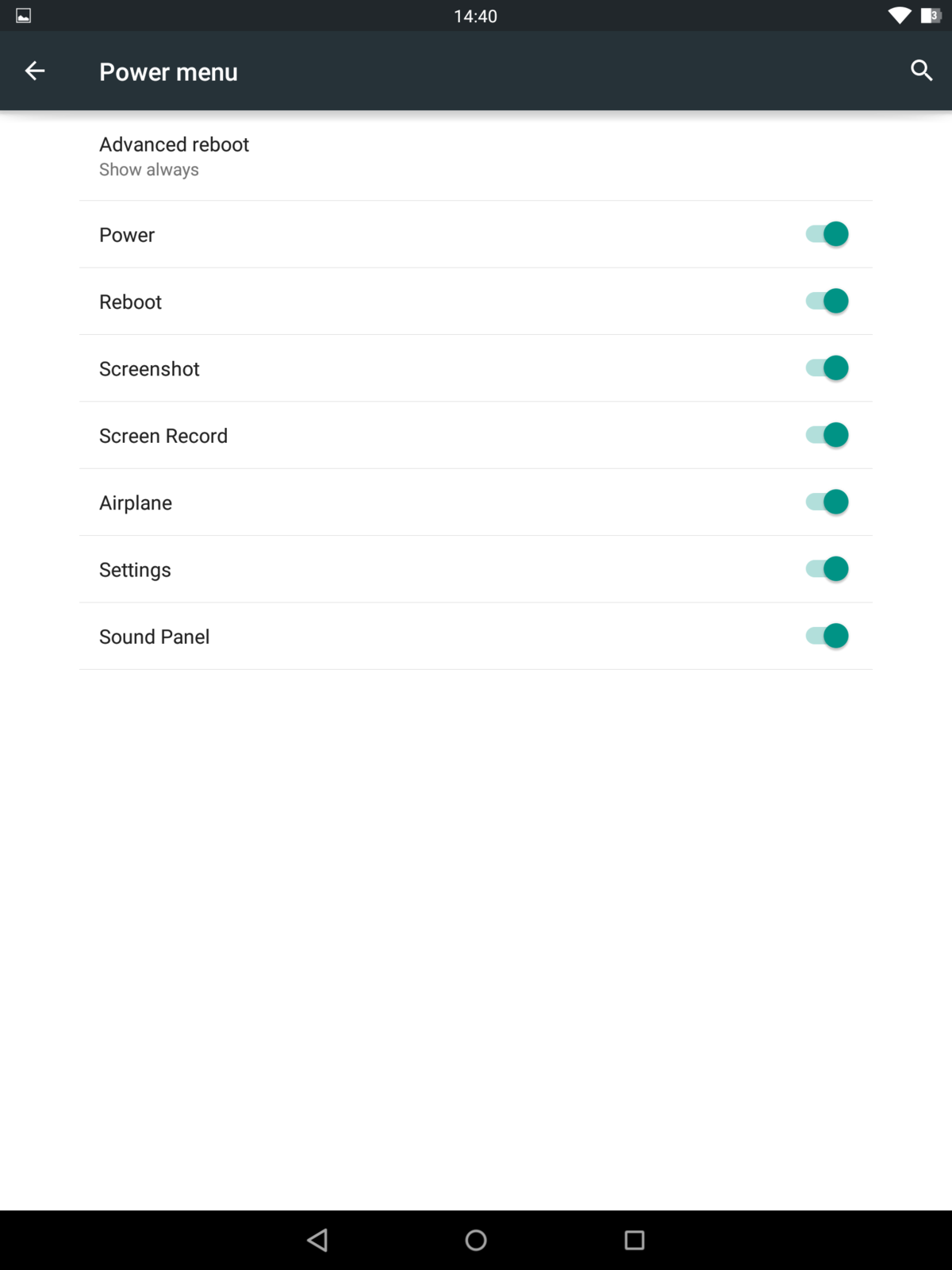
Task: Turn off the Screenshot toggle
Action: [x=827, y=368]
